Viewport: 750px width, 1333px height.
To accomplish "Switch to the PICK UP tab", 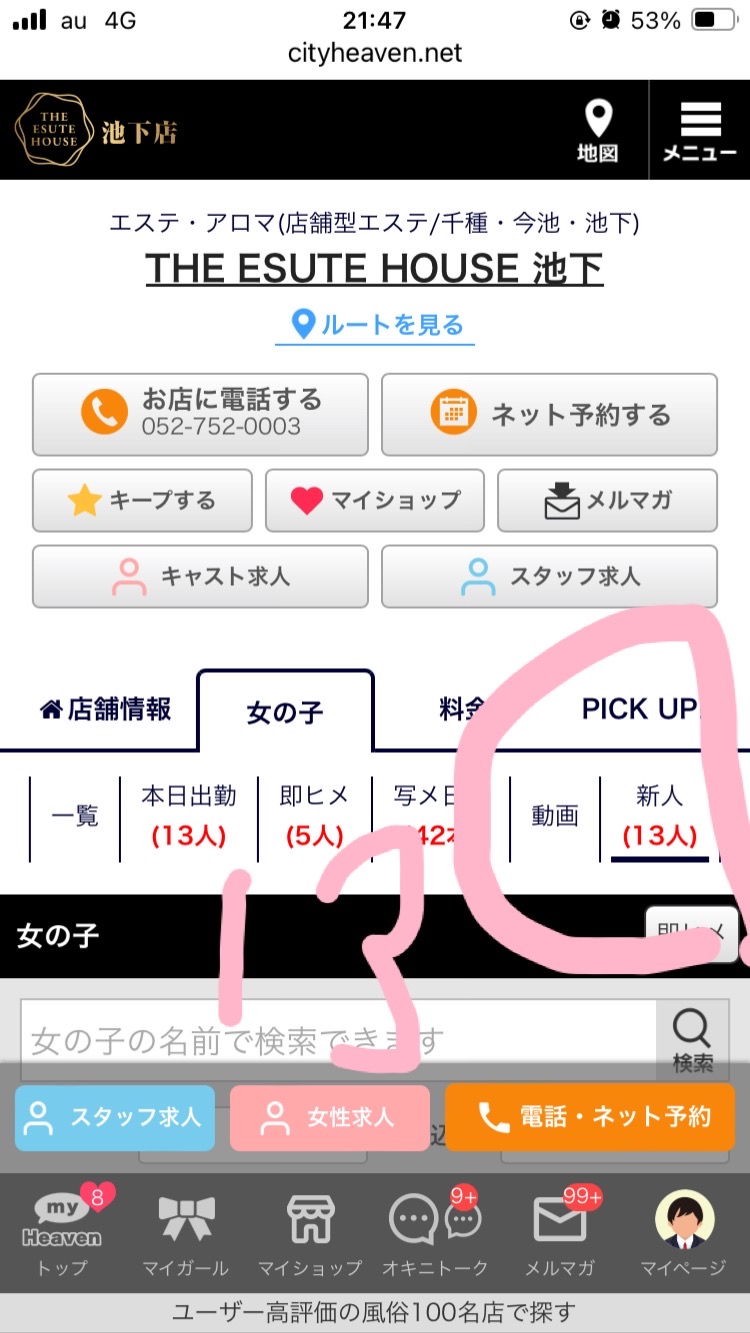I will (640, 710).
